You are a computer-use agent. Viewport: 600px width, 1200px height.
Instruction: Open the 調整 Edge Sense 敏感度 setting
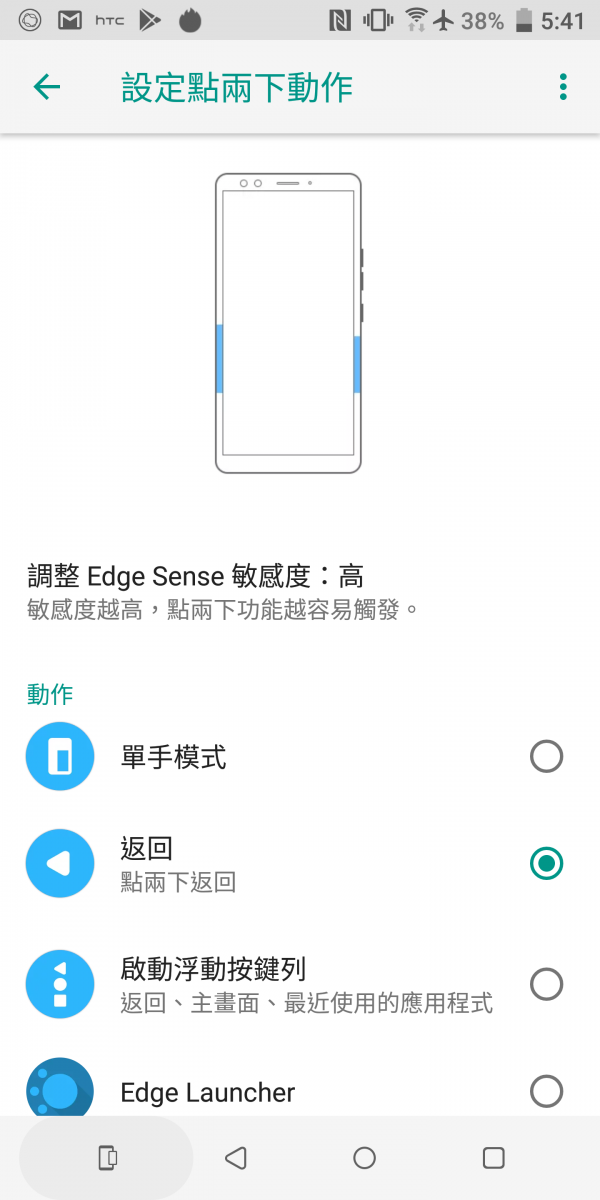pos(300,591)
